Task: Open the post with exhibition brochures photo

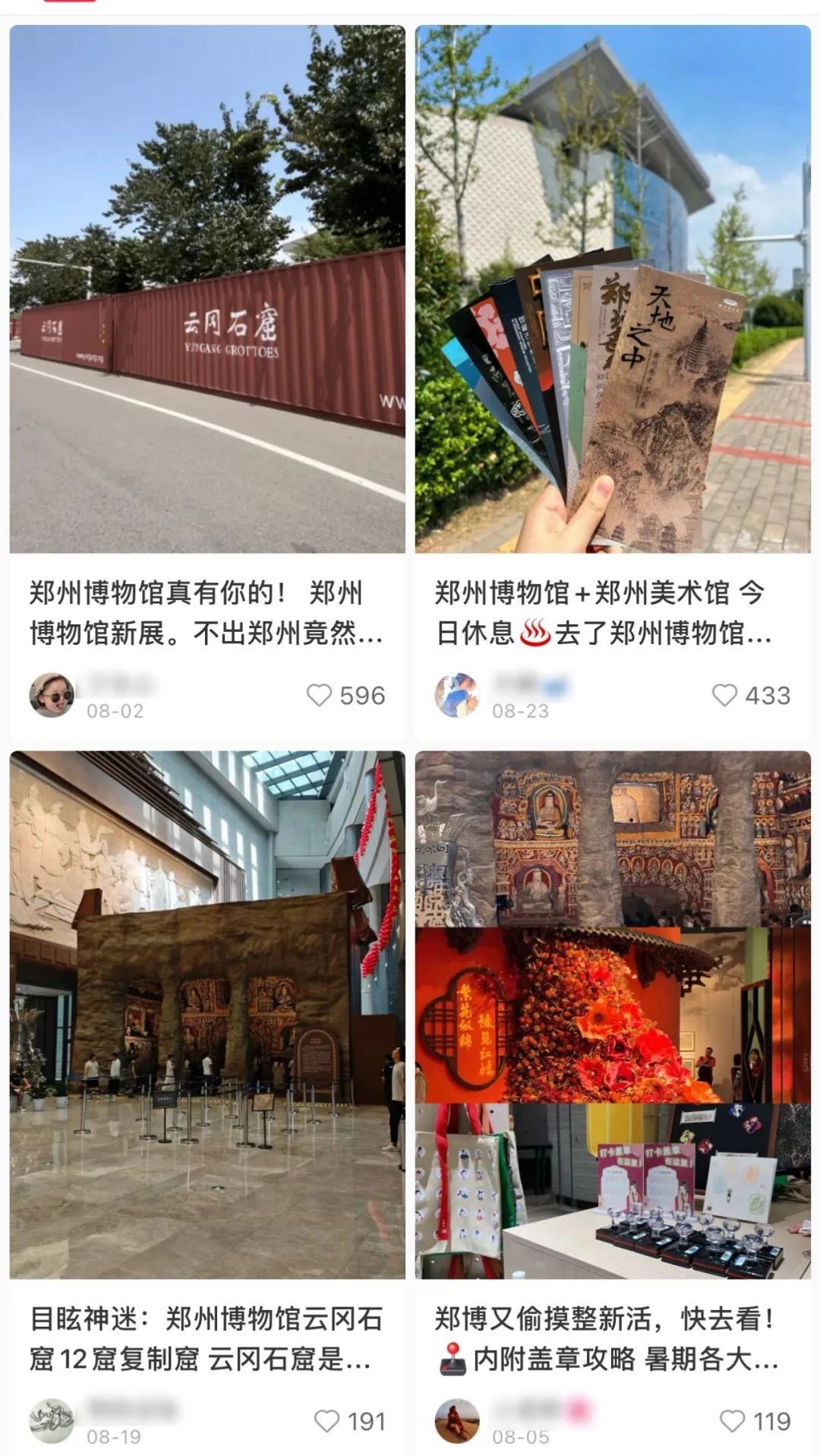Action: (613, 289)
